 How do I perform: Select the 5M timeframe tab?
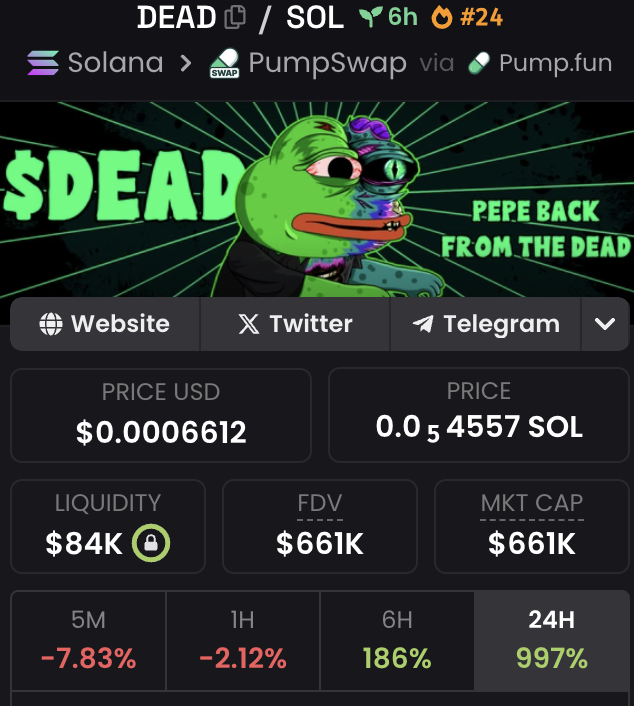click(x=88, y=640)
